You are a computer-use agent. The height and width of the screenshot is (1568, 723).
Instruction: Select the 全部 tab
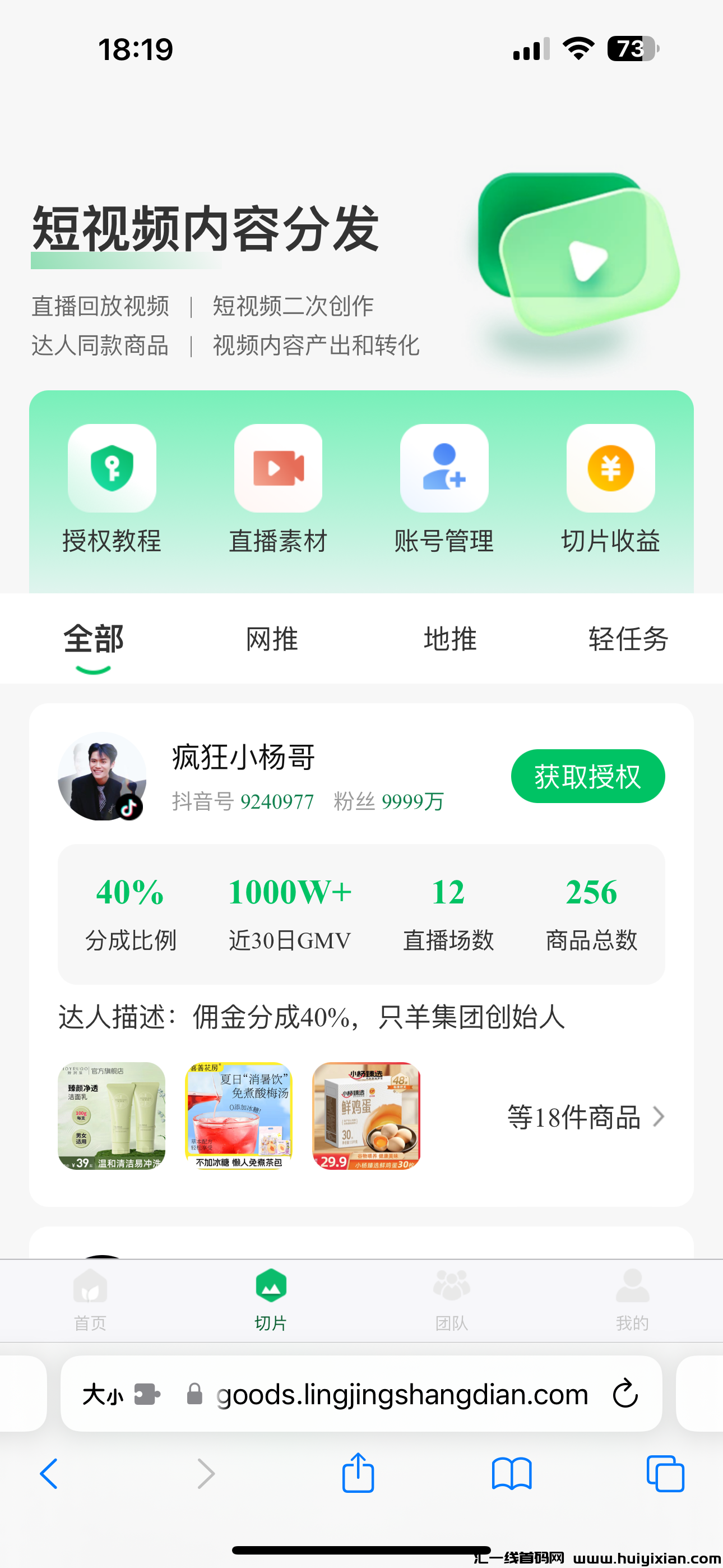tap(94, 639)
